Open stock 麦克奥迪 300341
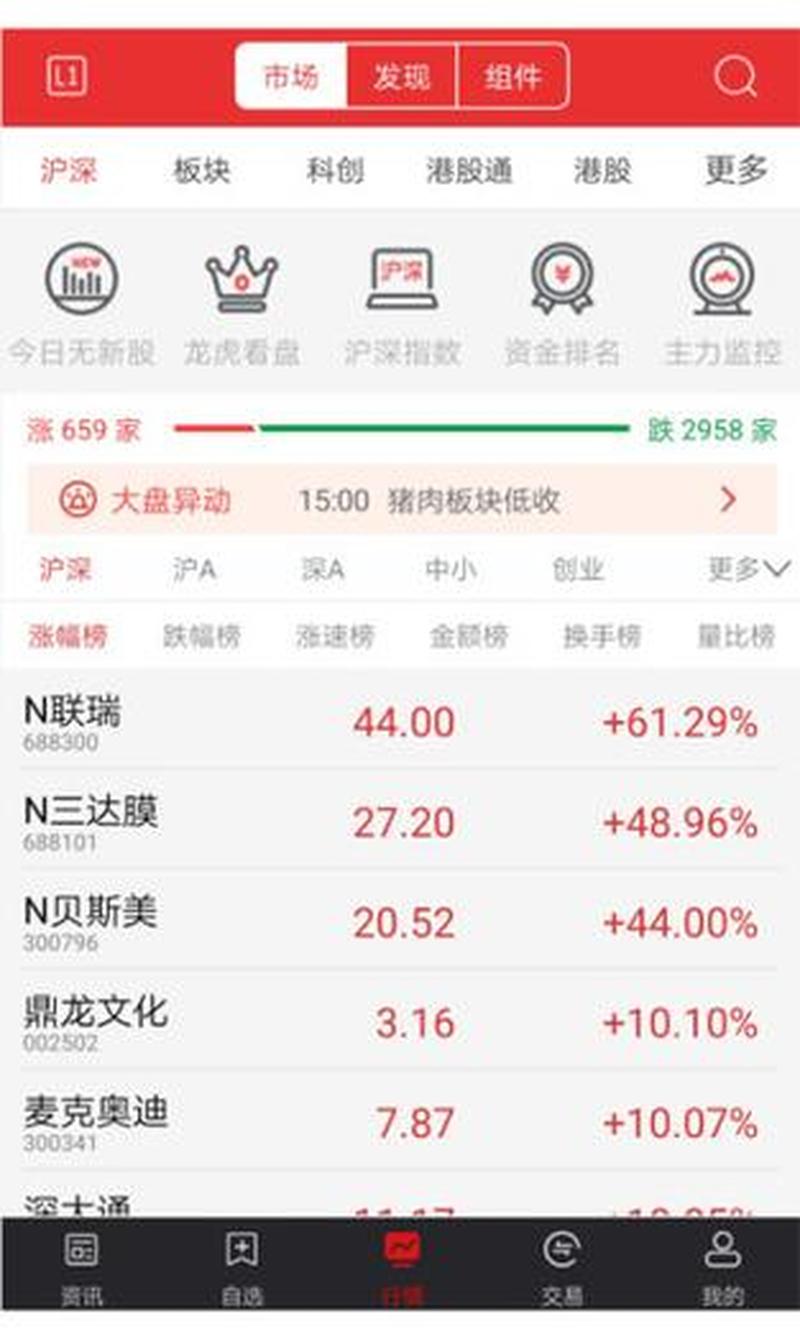Image resolution: width=800 pixels, height=1334 pixels. click(x=400, y=1121)
